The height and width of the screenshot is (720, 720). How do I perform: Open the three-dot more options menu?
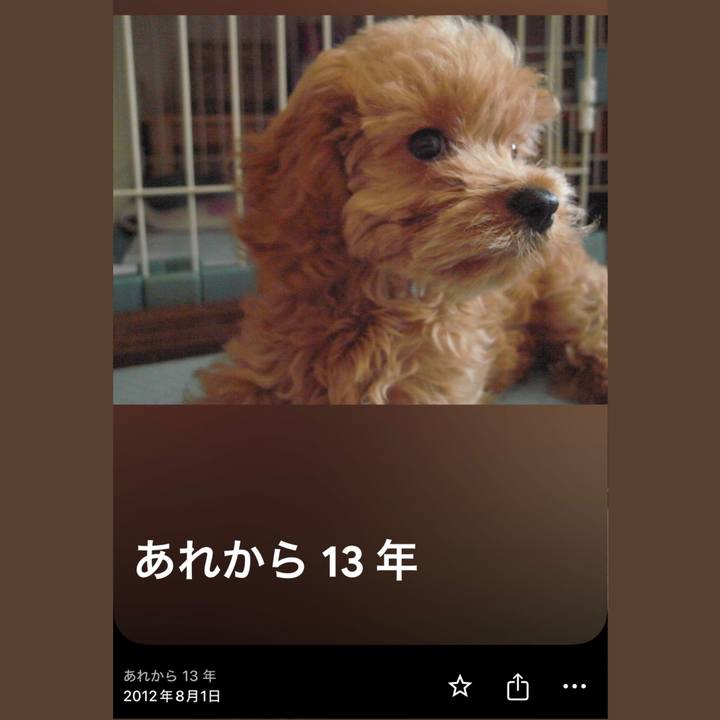point(574,686)
